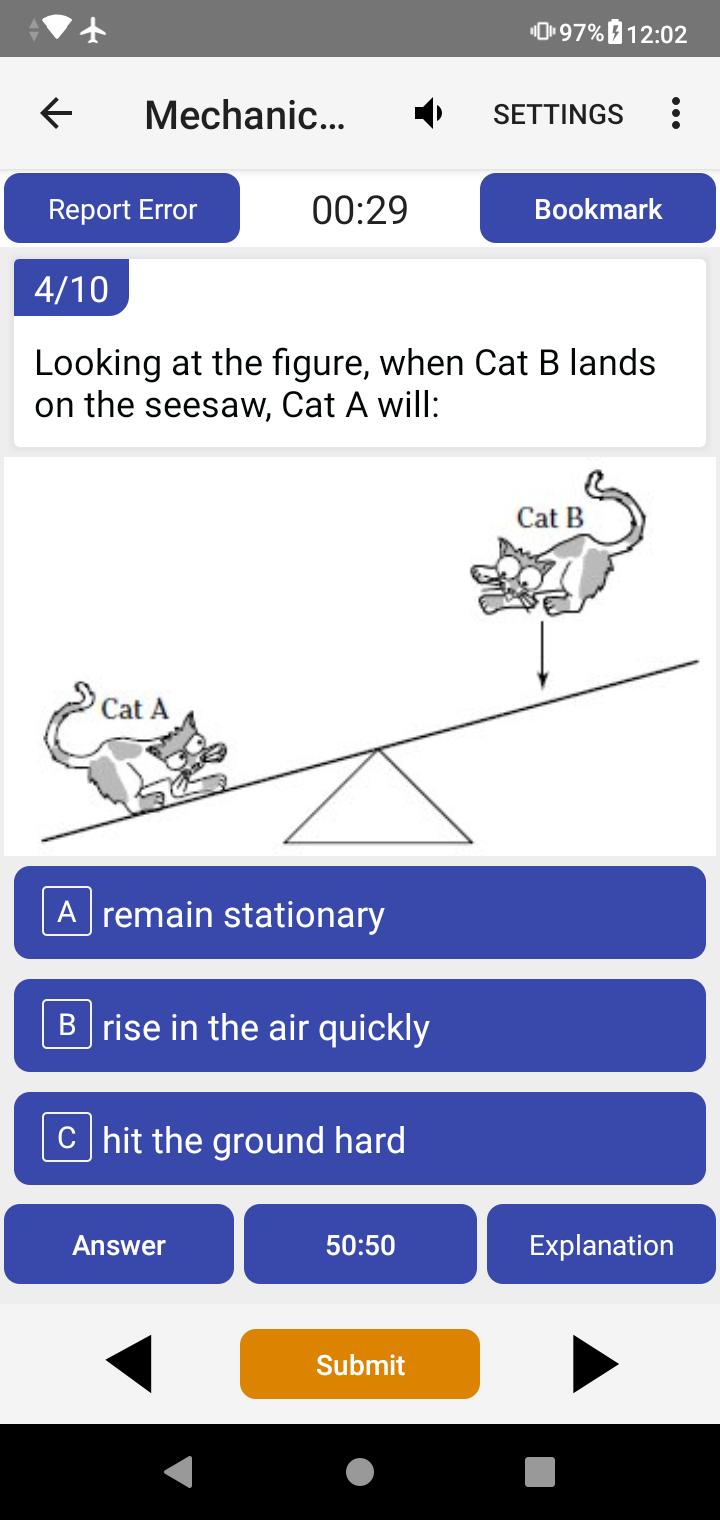Screen dimensions: 720x1520
Task: Tap the system home button
Action: tap(360, 1471)
